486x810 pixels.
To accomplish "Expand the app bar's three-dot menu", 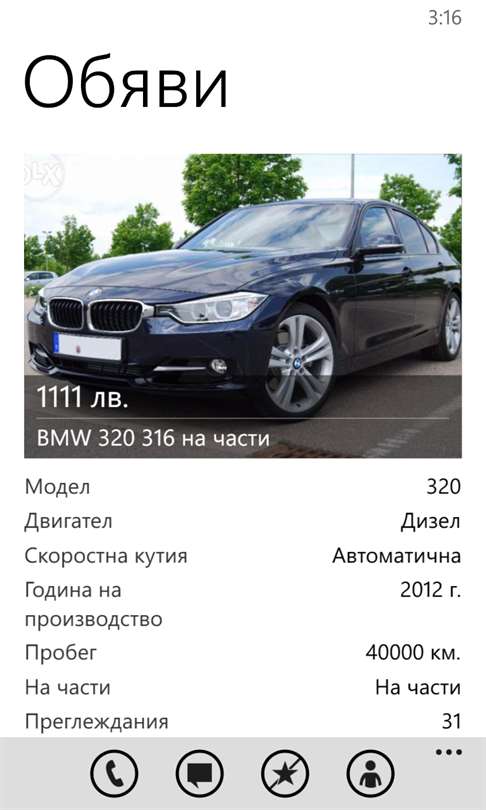I will click(x=448, y=752).
